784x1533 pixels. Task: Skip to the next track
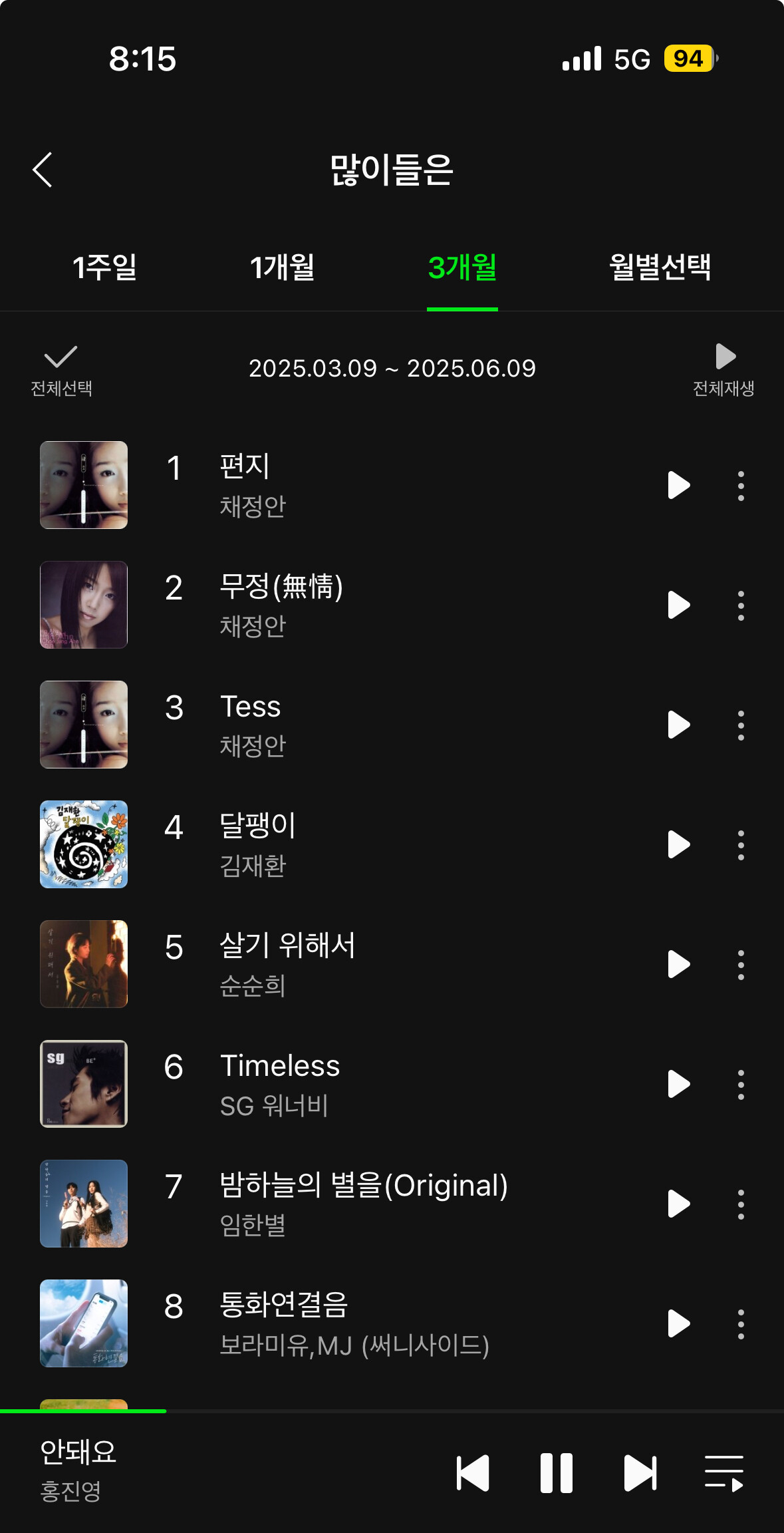pos(640,1473)
